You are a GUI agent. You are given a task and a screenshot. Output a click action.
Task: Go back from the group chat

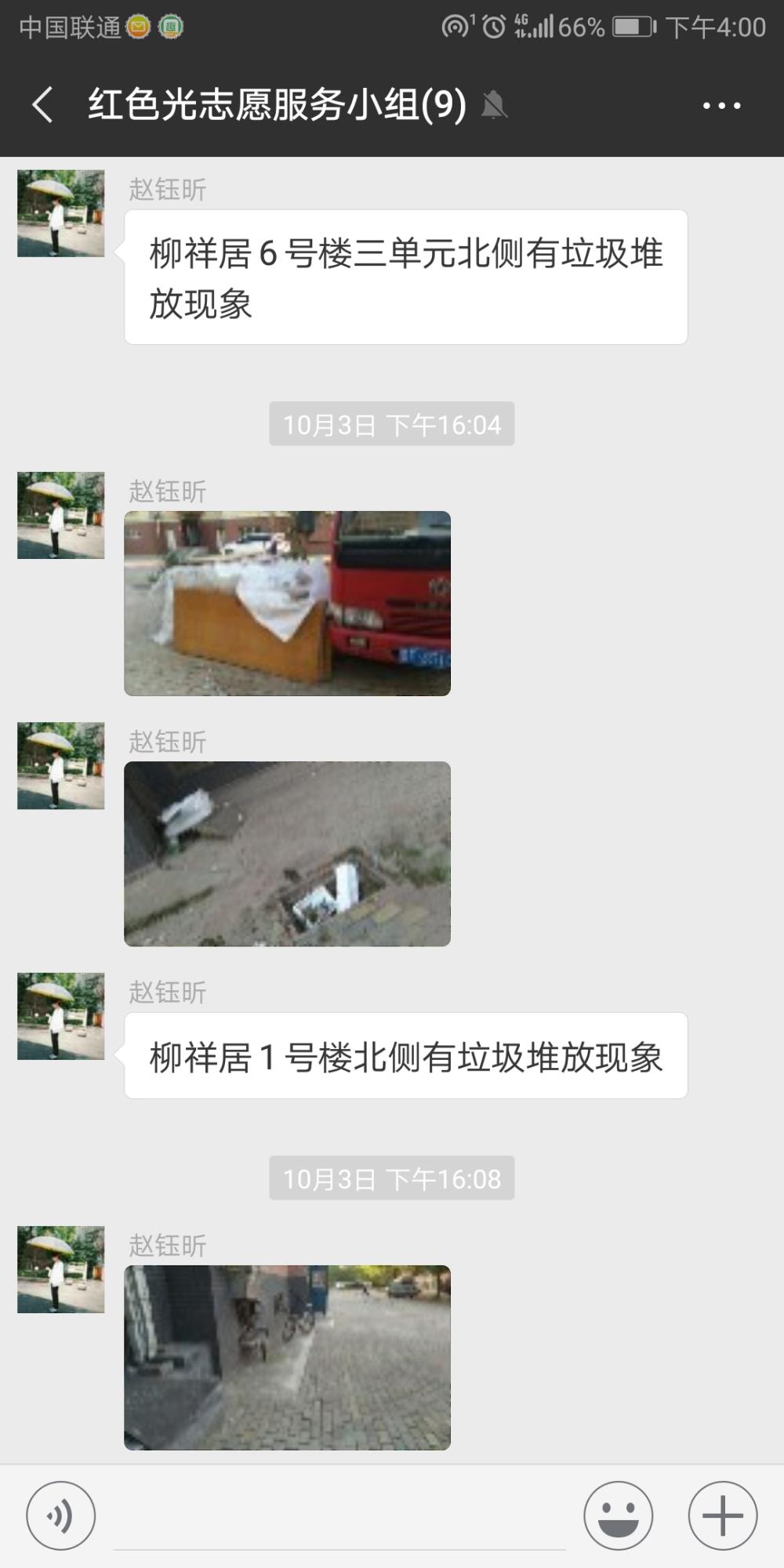click(x=43, y=105)
